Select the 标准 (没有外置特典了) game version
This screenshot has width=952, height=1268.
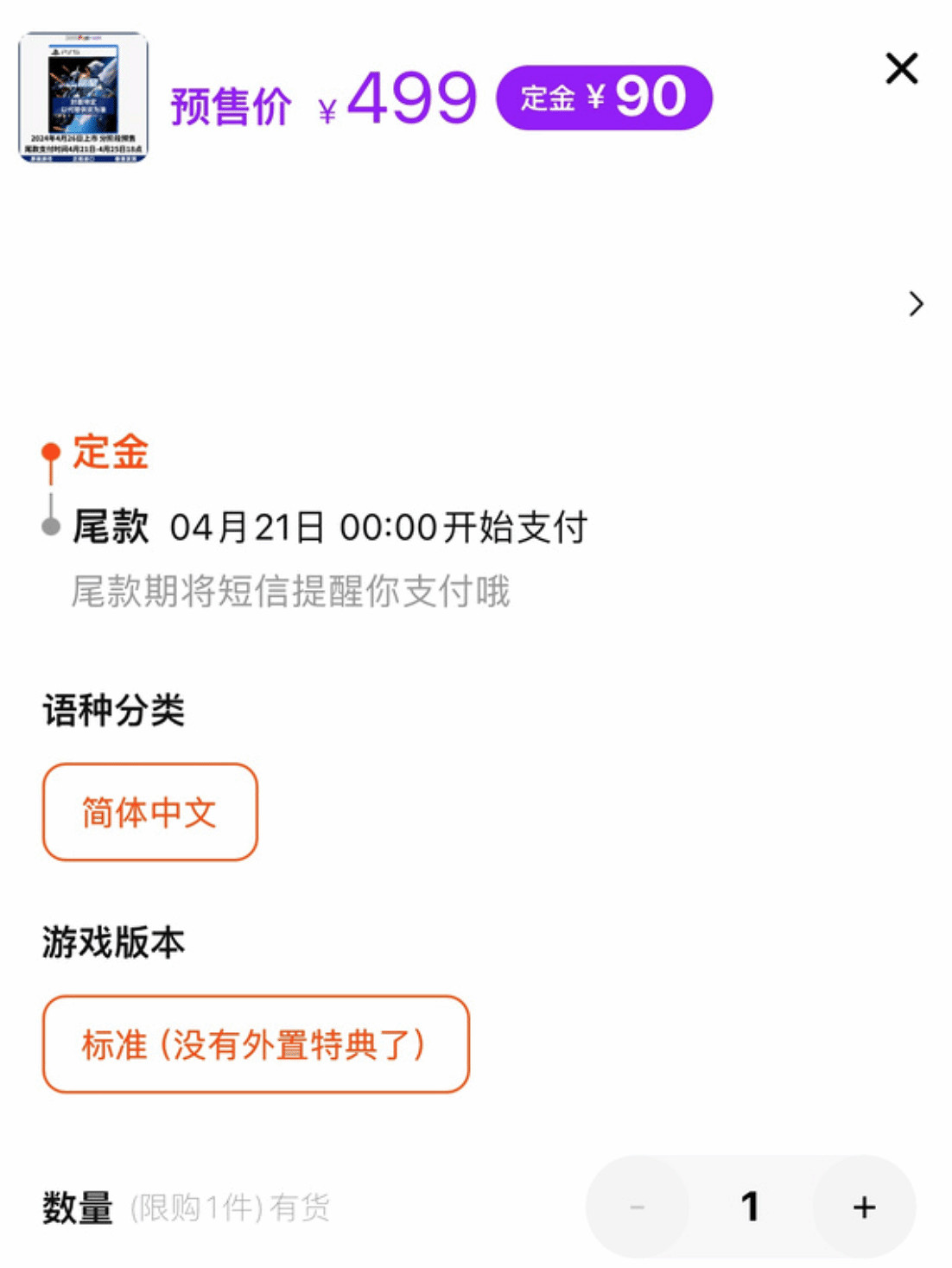pos(255,1043)
